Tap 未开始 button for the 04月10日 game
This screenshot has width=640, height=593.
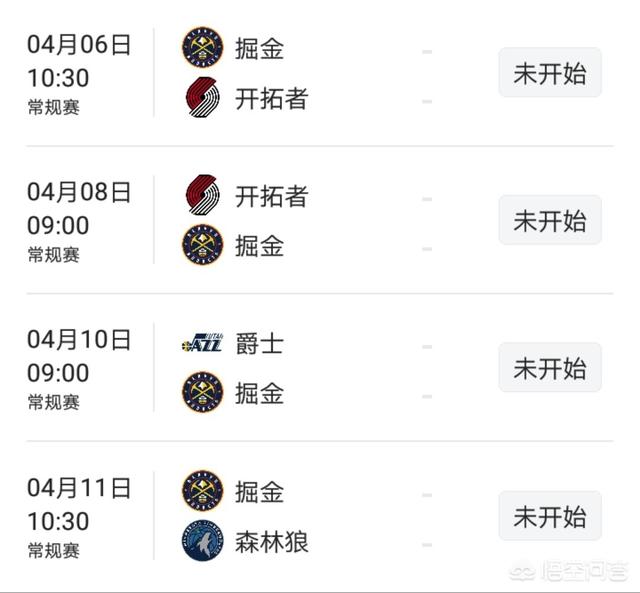click(x=549, y=368)
